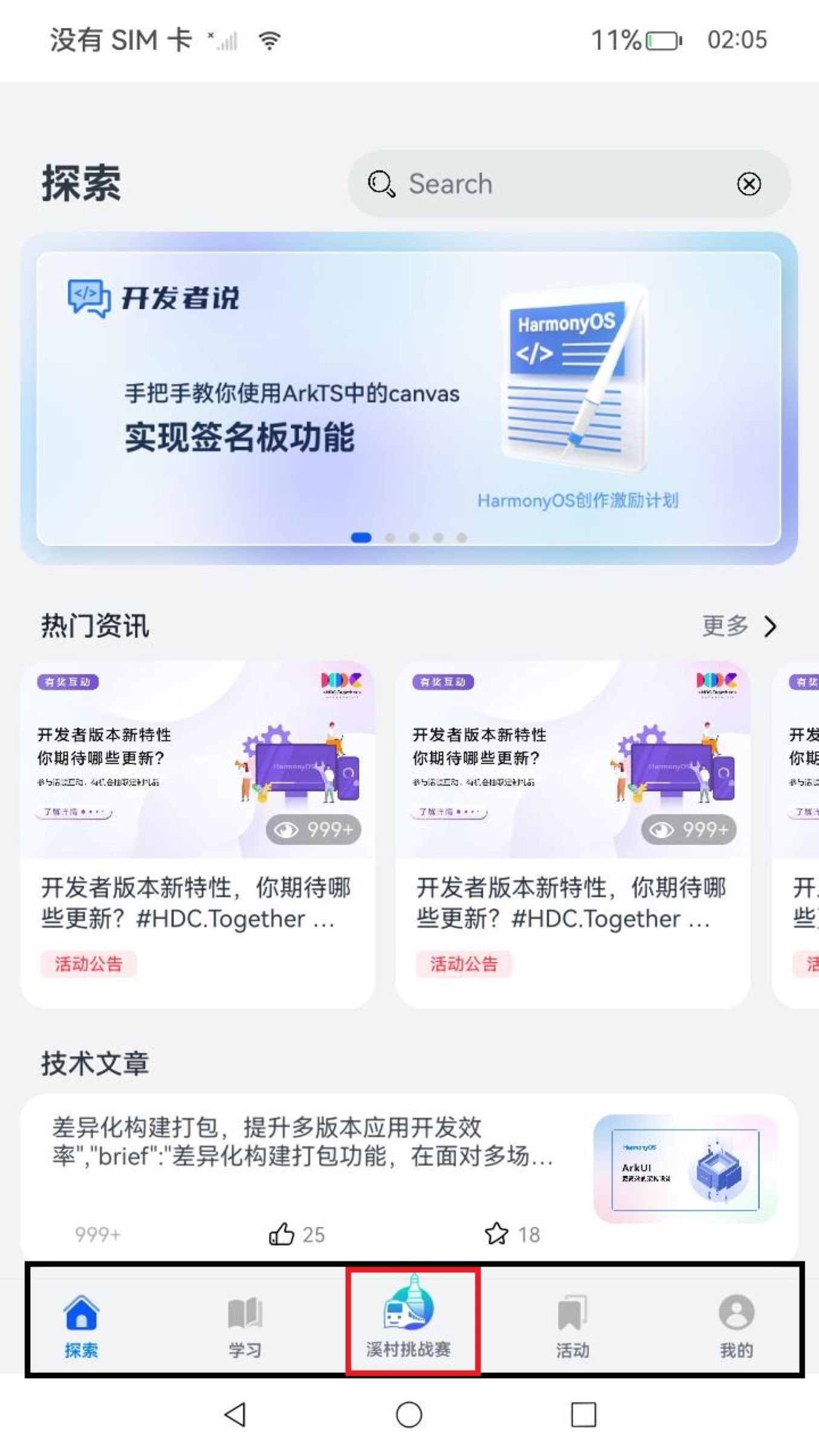
Task: Tap the Search input field
Action: (544, 184)
